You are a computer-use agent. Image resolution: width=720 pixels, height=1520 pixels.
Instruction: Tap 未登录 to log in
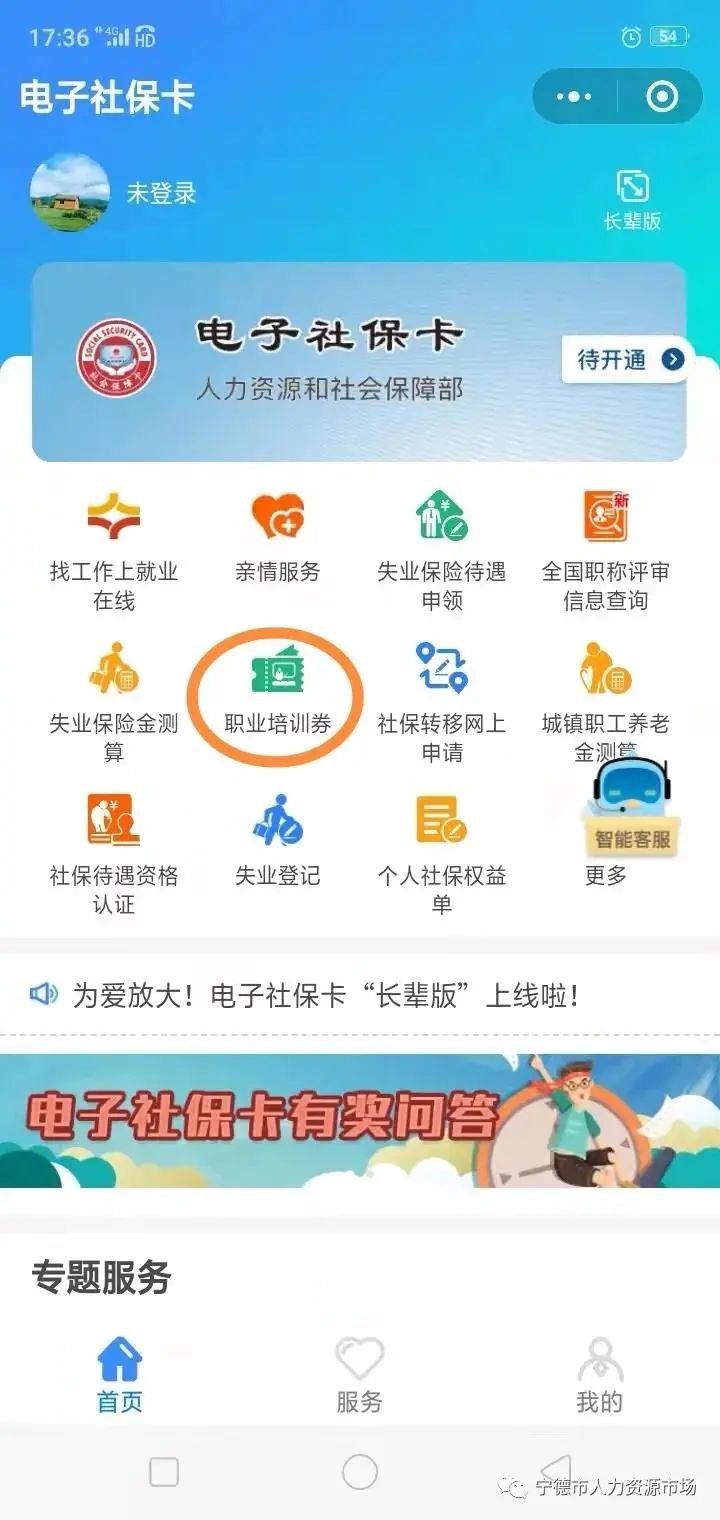[160, 193]
